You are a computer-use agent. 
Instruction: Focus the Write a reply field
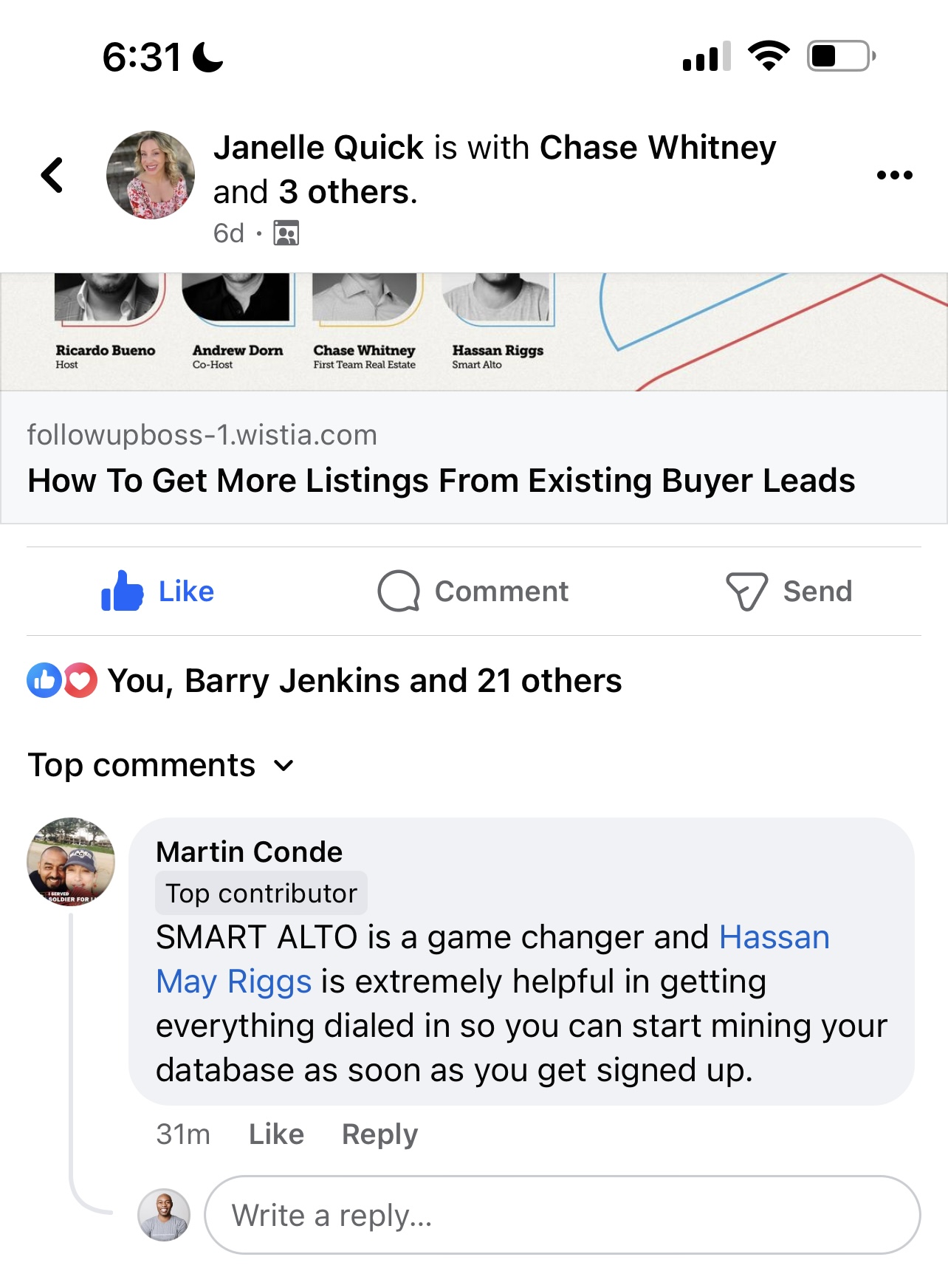click(x=561, y=1215)
